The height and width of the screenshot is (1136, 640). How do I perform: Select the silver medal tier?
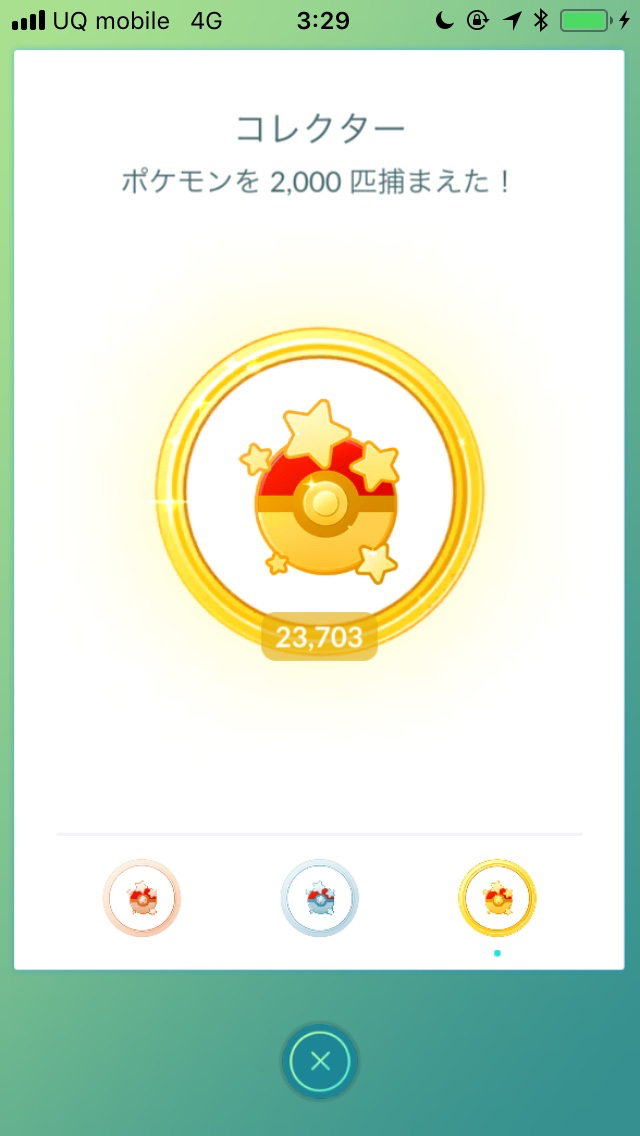(320, 899)
